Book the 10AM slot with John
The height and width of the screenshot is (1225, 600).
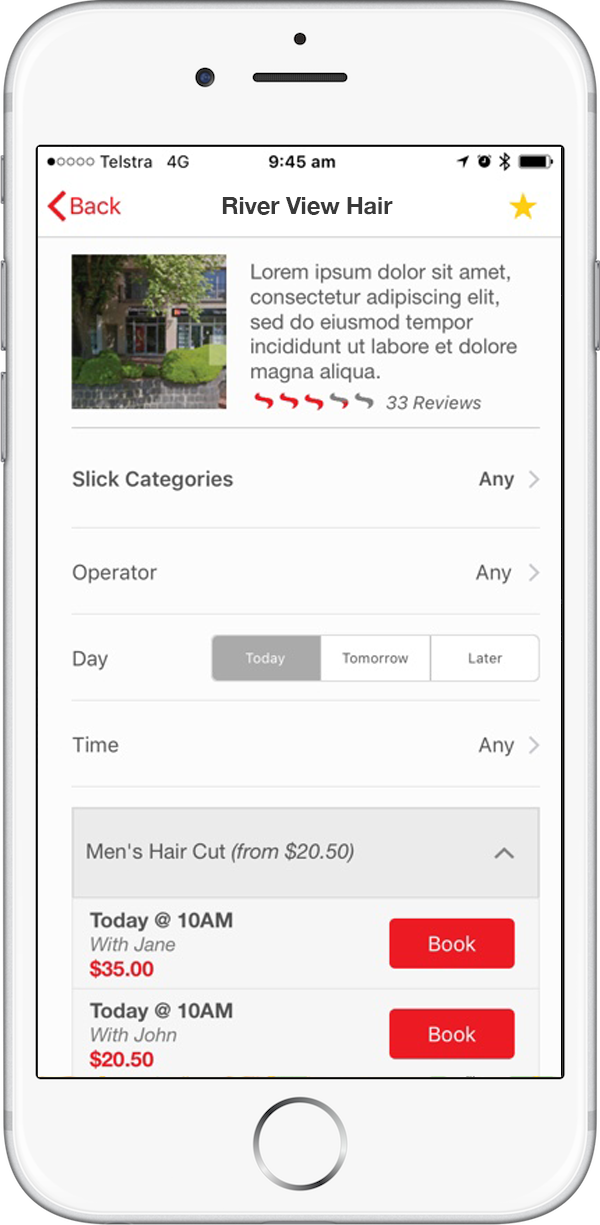(451, 1034)
